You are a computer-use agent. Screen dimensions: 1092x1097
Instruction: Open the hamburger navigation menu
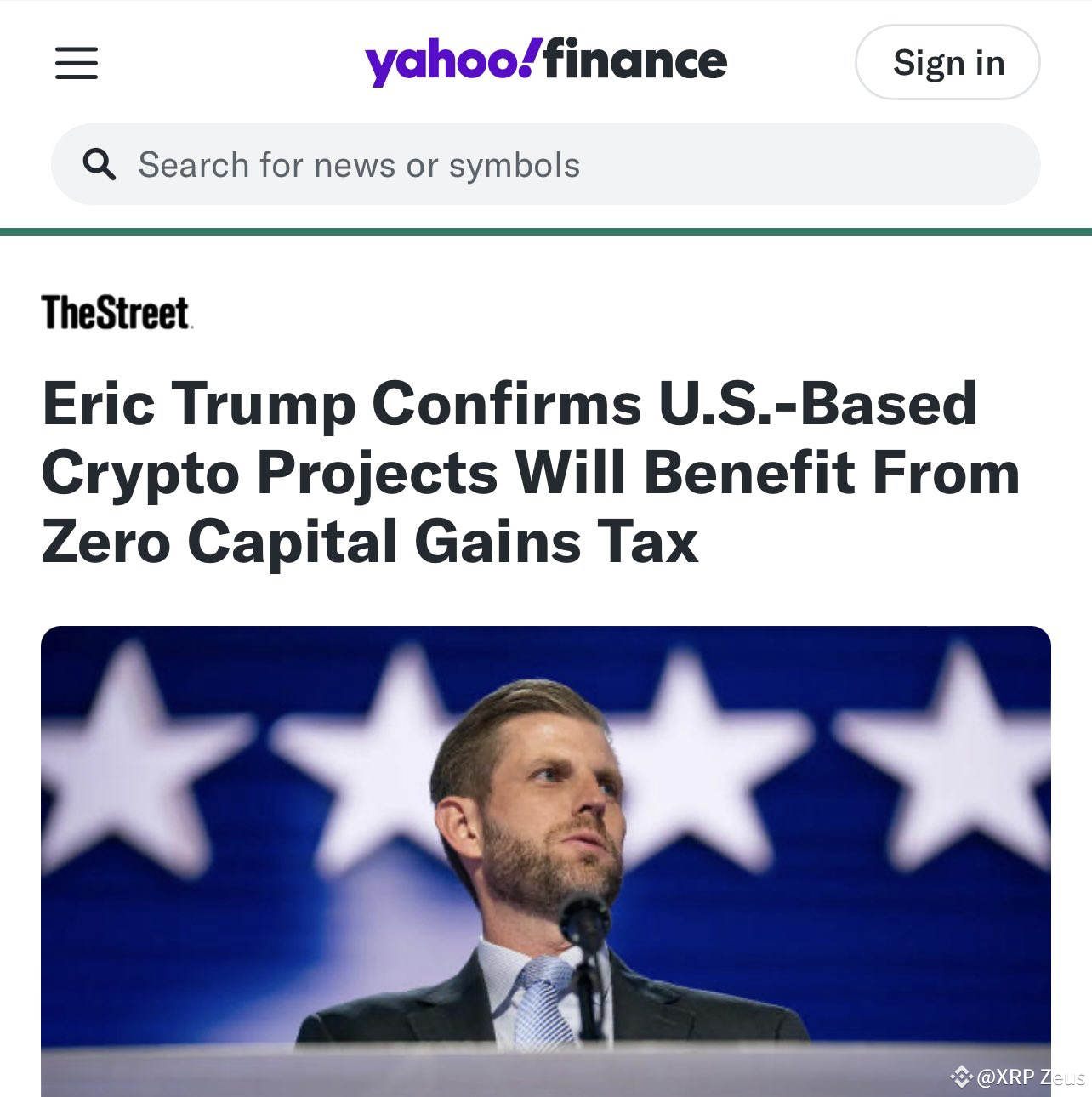(x=76, y=62)
